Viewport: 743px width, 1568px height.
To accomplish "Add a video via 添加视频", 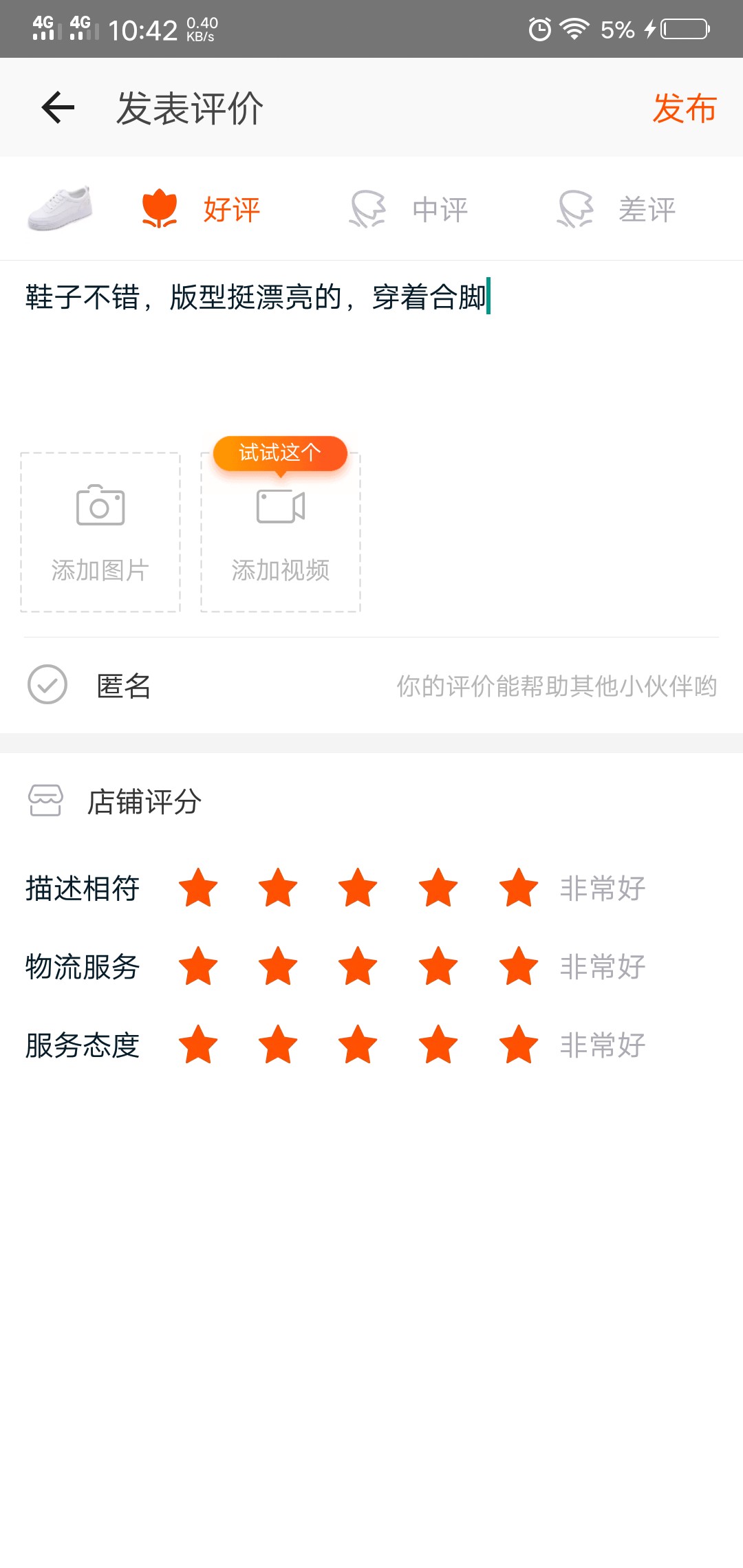I will point(281,532).
